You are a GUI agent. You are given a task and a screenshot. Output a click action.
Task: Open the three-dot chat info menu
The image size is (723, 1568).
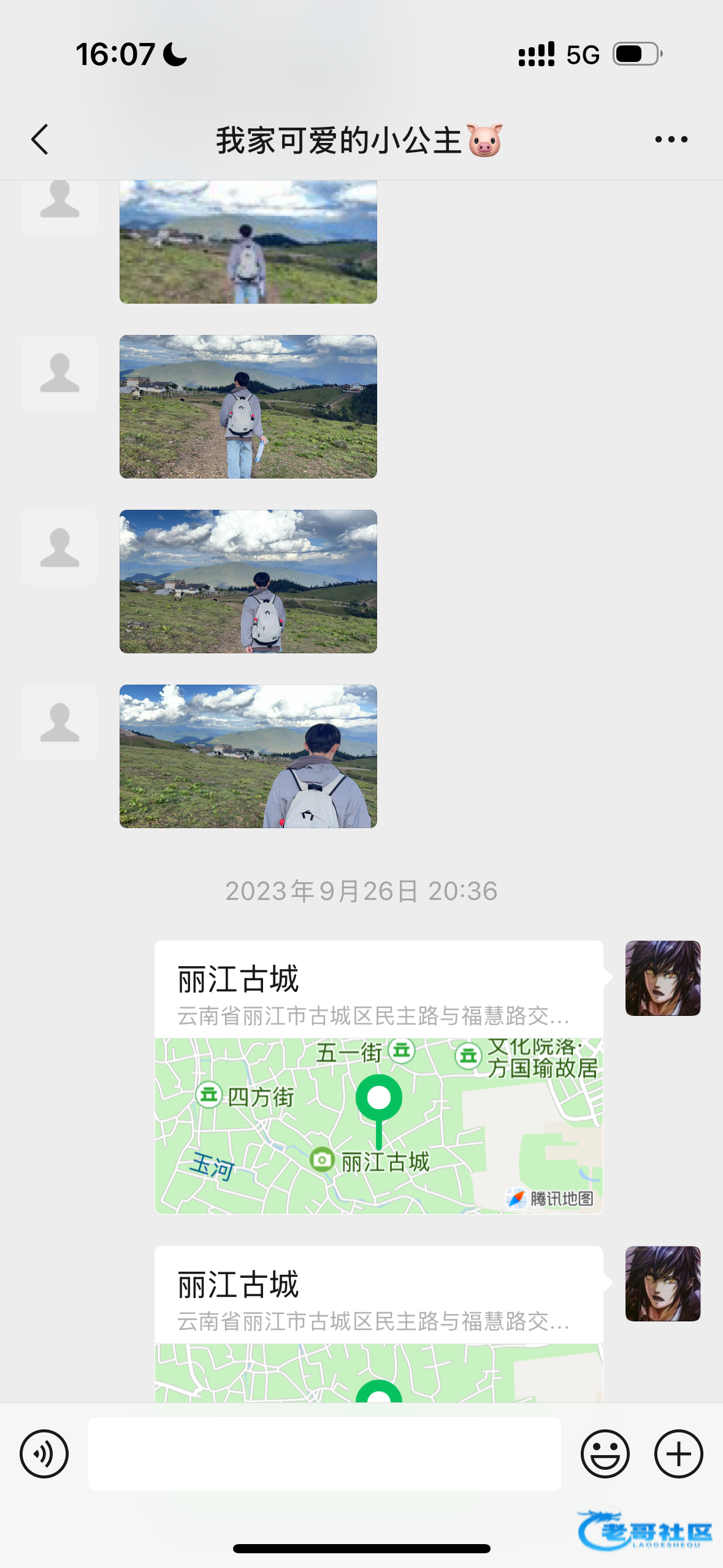coord(671,140)
